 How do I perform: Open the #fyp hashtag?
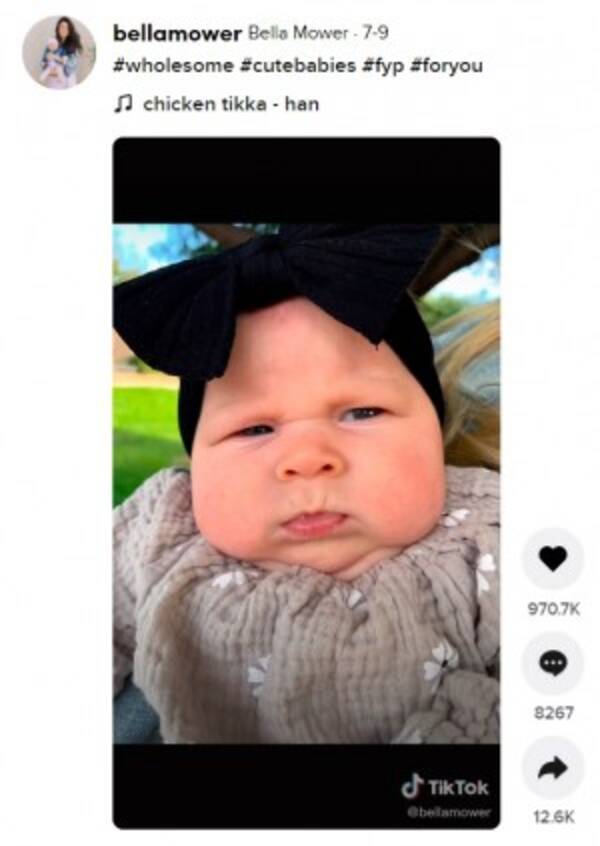pos(381,66)
